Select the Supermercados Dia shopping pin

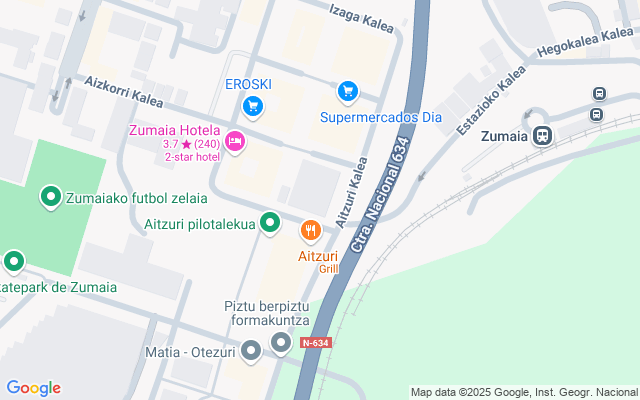[347, 92]
